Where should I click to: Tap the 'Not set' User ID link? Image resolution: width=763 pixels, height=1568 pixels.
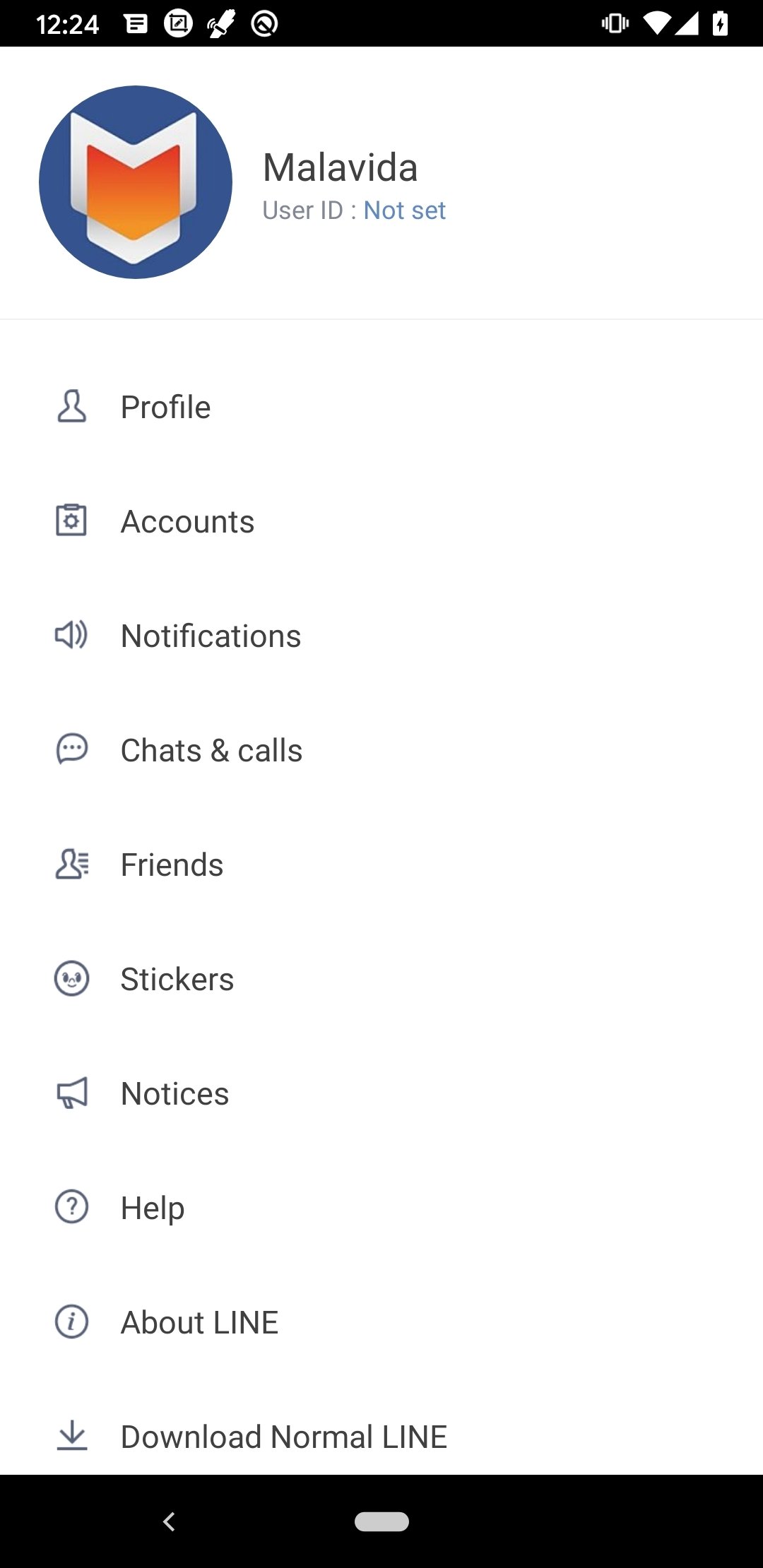[404, 210]
